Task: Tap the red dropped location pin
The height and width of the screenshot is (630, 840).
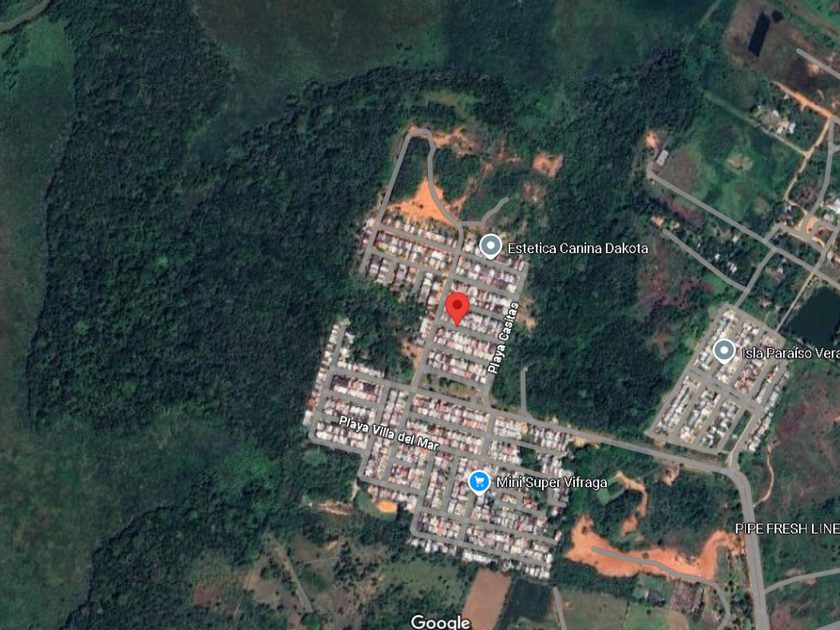Action: pyautogui.click(x=457, y=308)
